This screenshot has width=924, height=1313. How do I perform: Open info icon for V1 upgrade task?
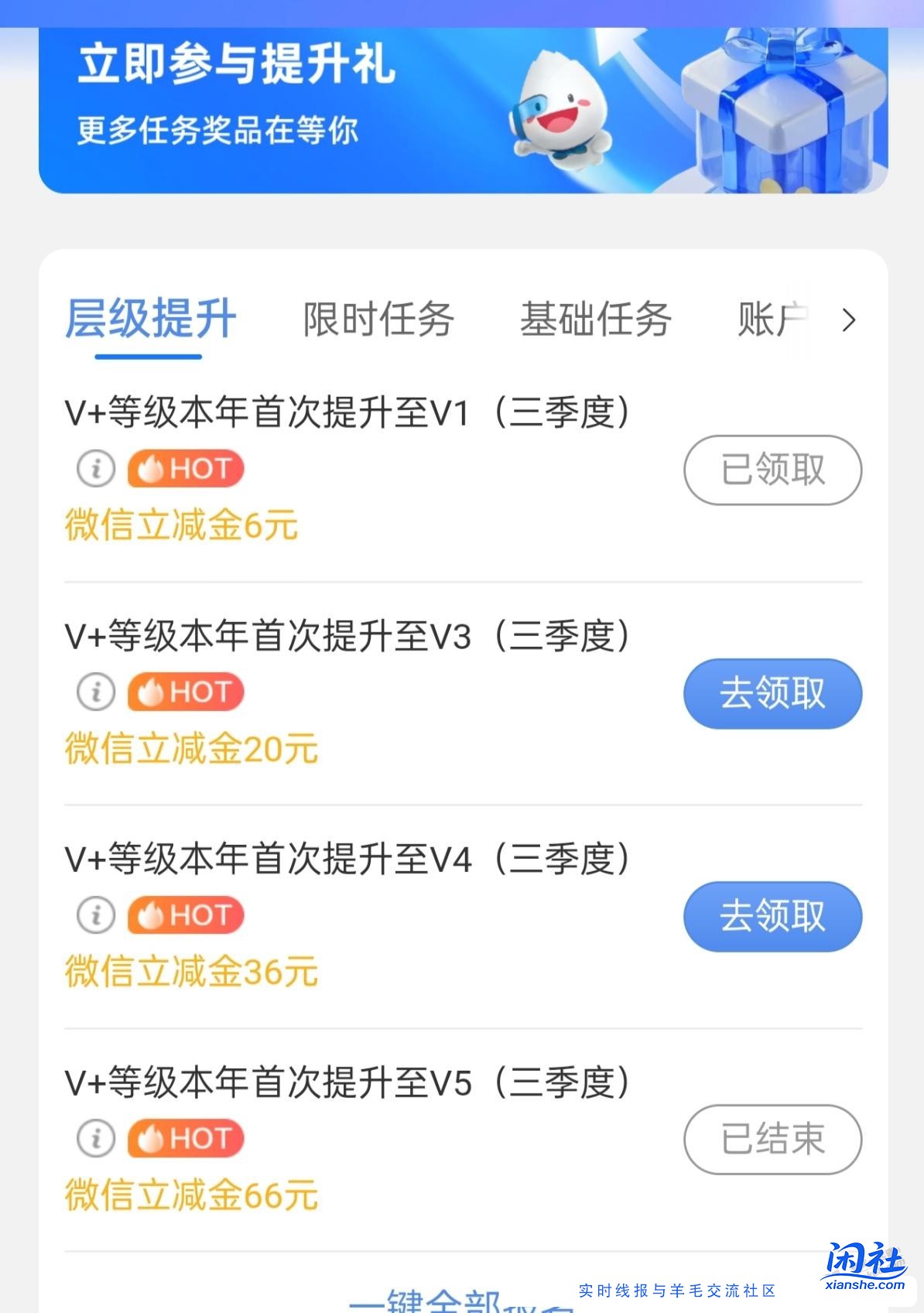coord(94,469)
